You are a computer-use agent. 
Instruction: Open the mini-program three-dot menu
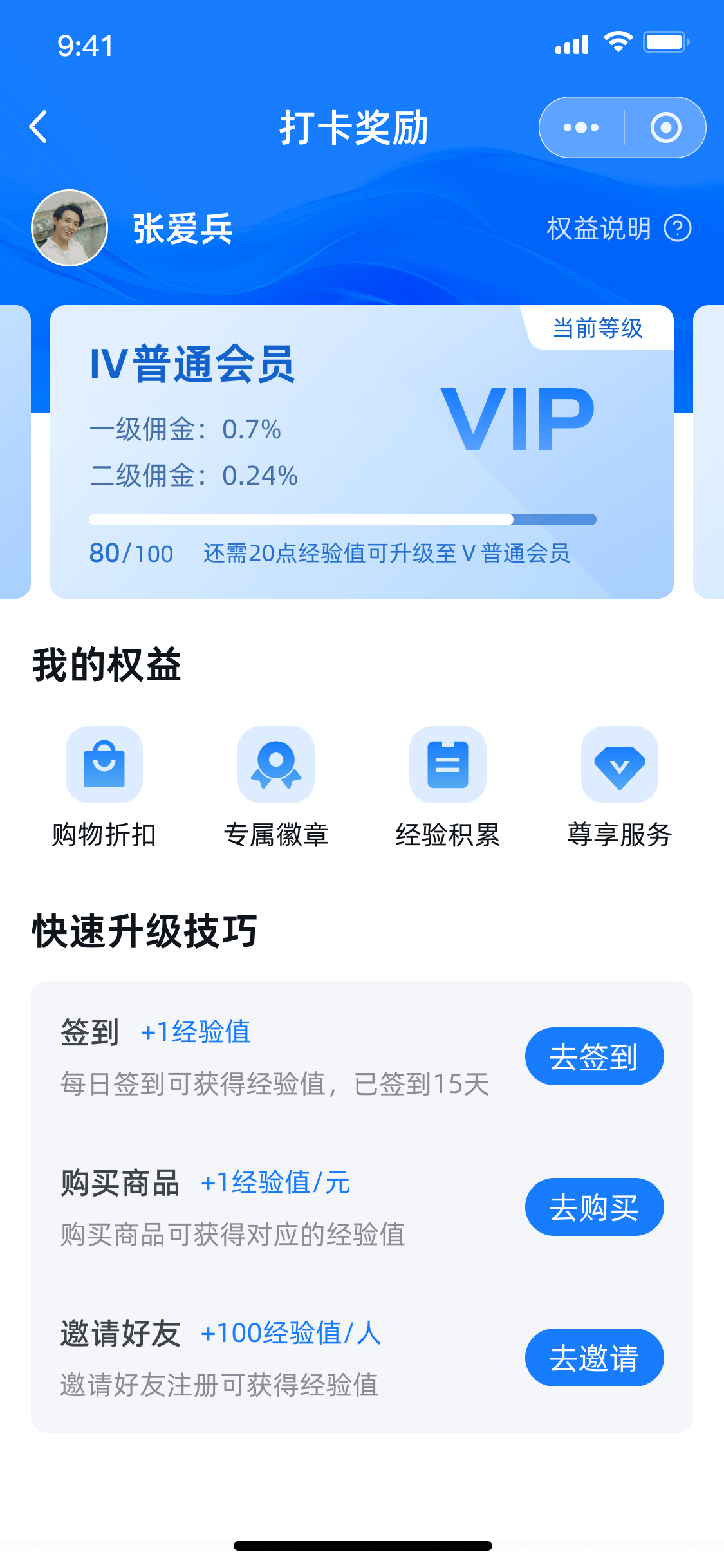click(x=580, y=127)
